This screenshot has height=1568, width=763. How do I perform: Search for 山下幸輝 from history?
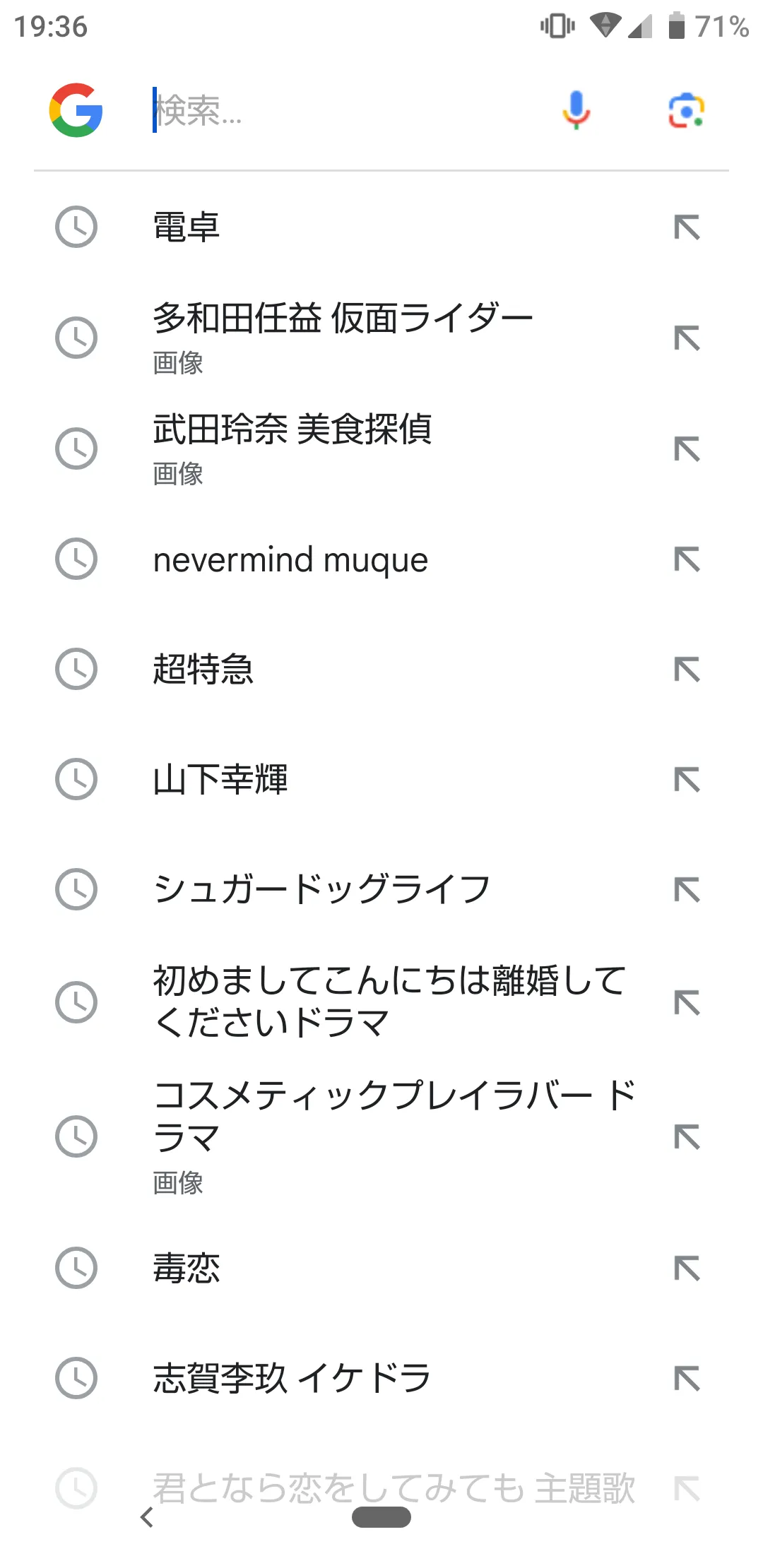(381, 780)
